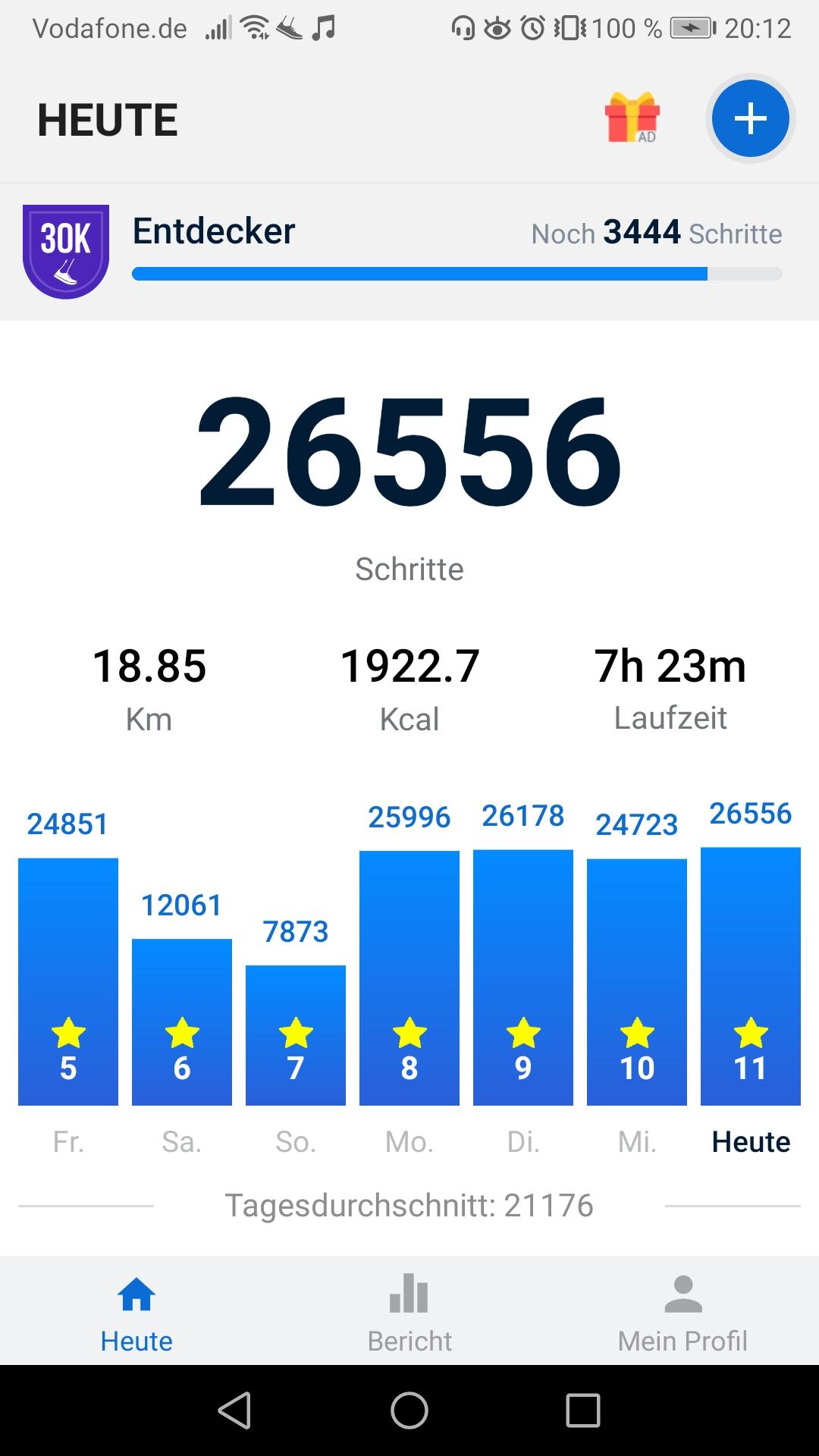Switch to the Bericht tab

[x=409, y=1313]
